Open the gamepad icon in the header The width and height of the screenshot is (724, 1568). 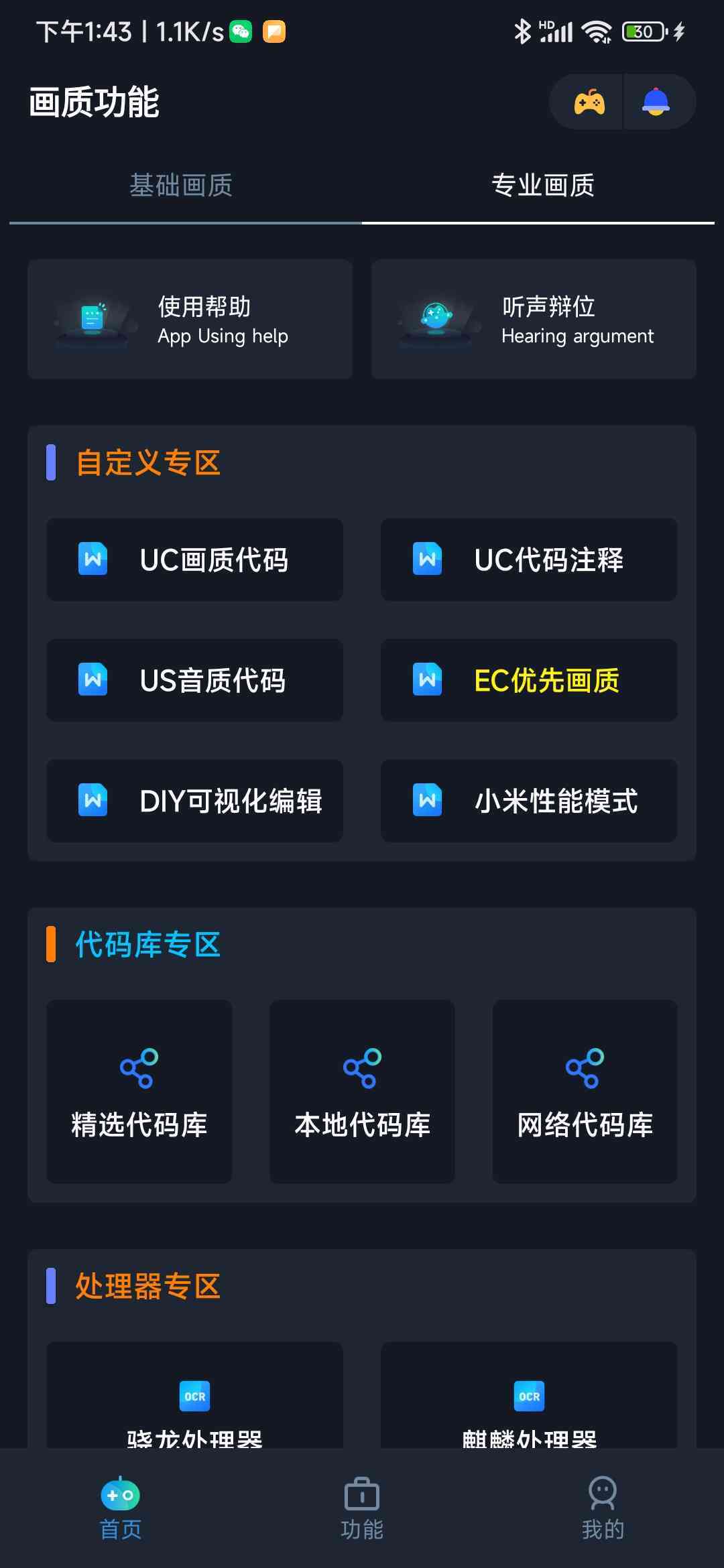pyautogui.click(x=587, y=102)
